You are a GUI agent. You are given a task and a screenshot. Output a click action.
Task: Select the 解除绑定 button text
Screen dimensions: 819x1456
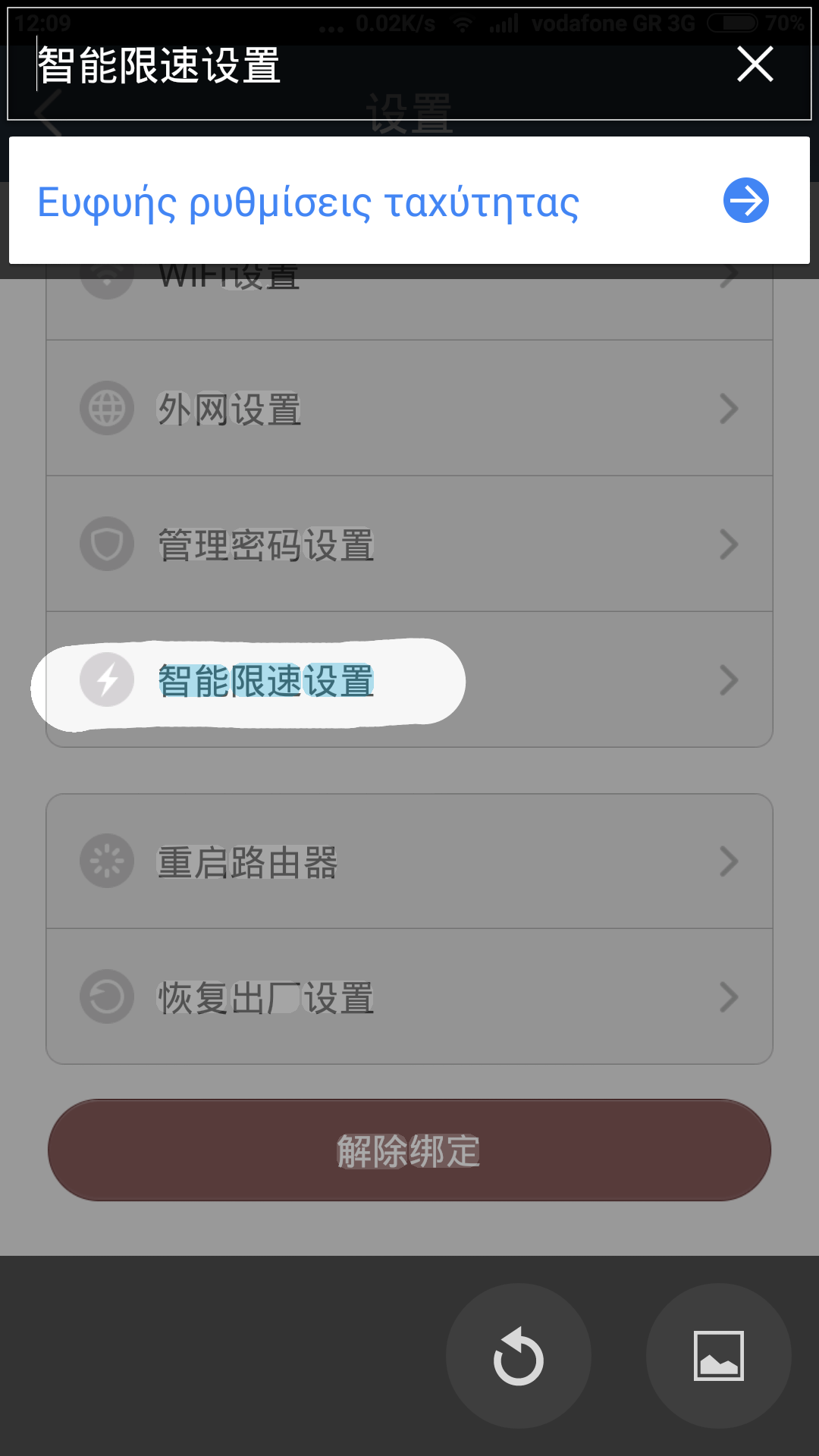[409, 1151]
